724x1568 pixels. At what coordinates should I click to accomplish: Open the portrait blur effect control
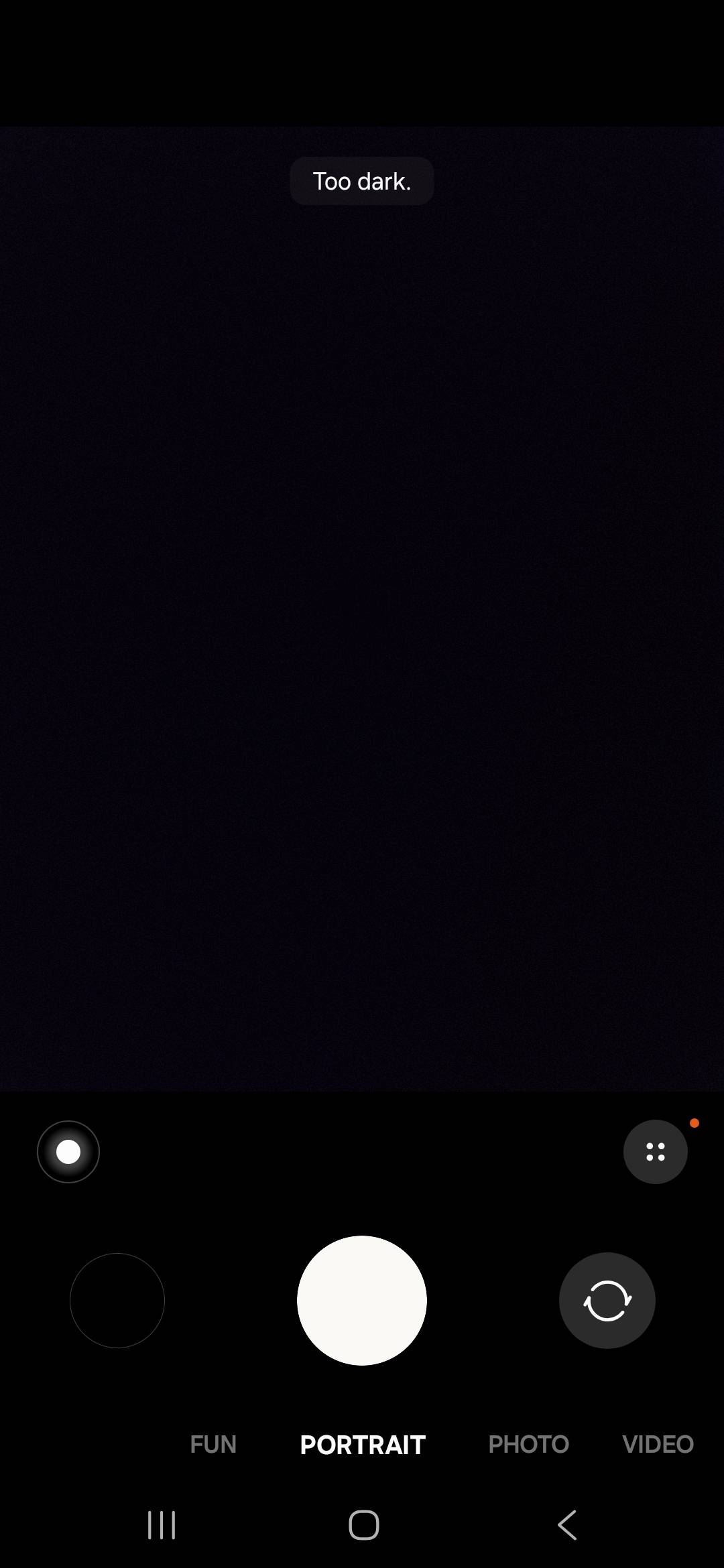68,1152
